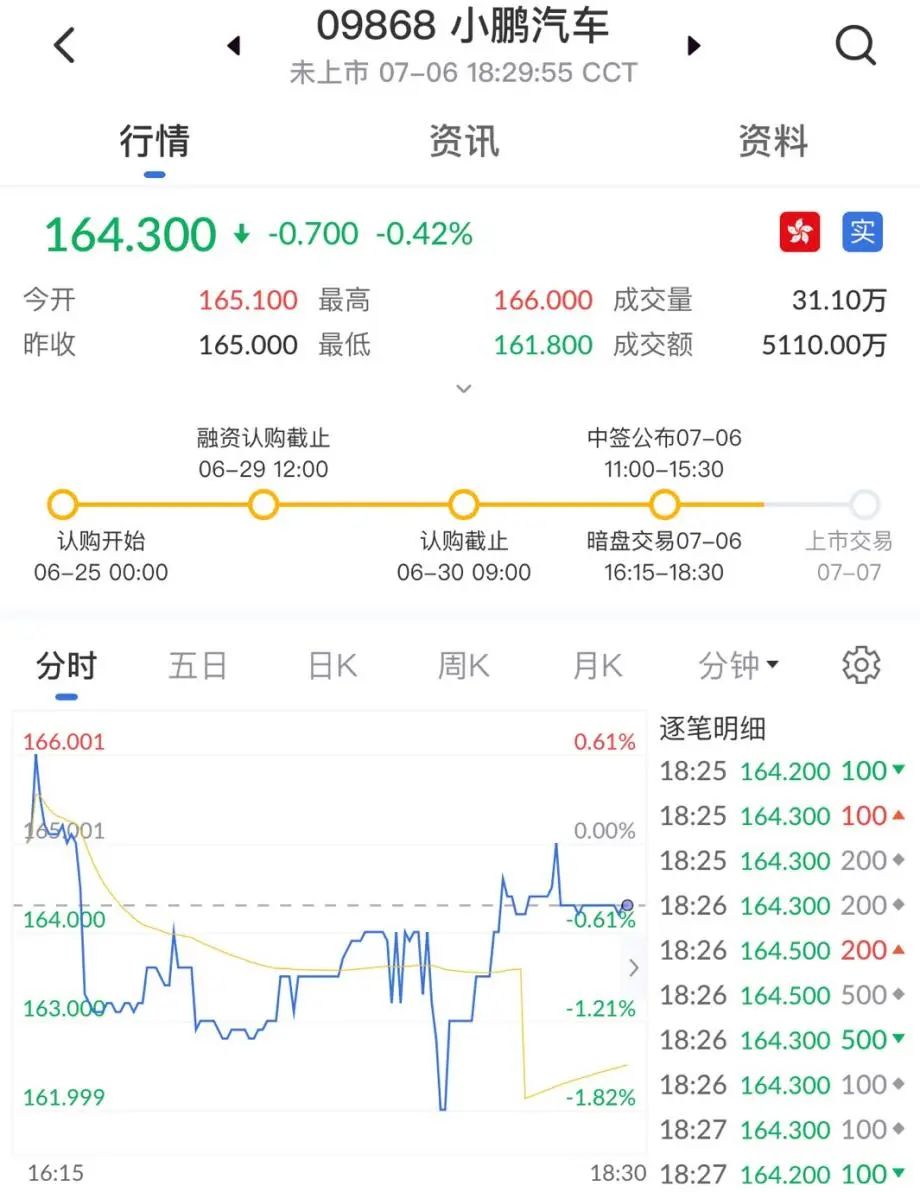Switch to the previous stock
Viewport: 920px width, 1192px height.
pyautogui.click(x=234, y=46)
